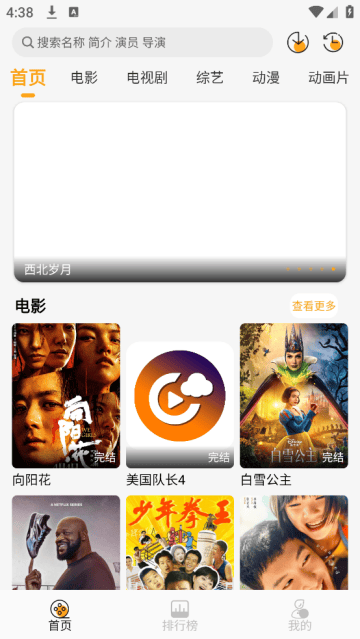
Task: Open the 少年拳王 poster
Action: point(180,542)
